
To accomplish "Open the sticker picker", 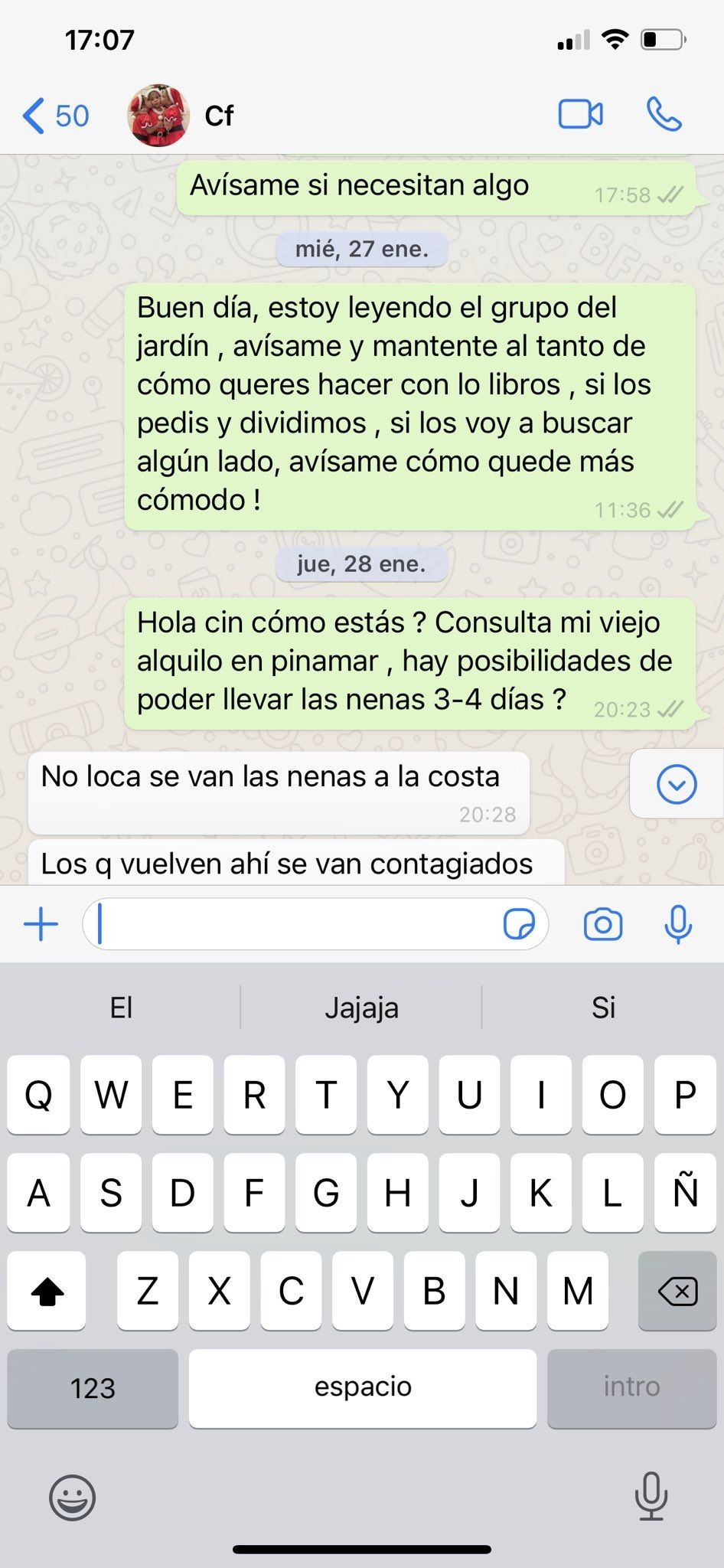I will click(519, 924).
